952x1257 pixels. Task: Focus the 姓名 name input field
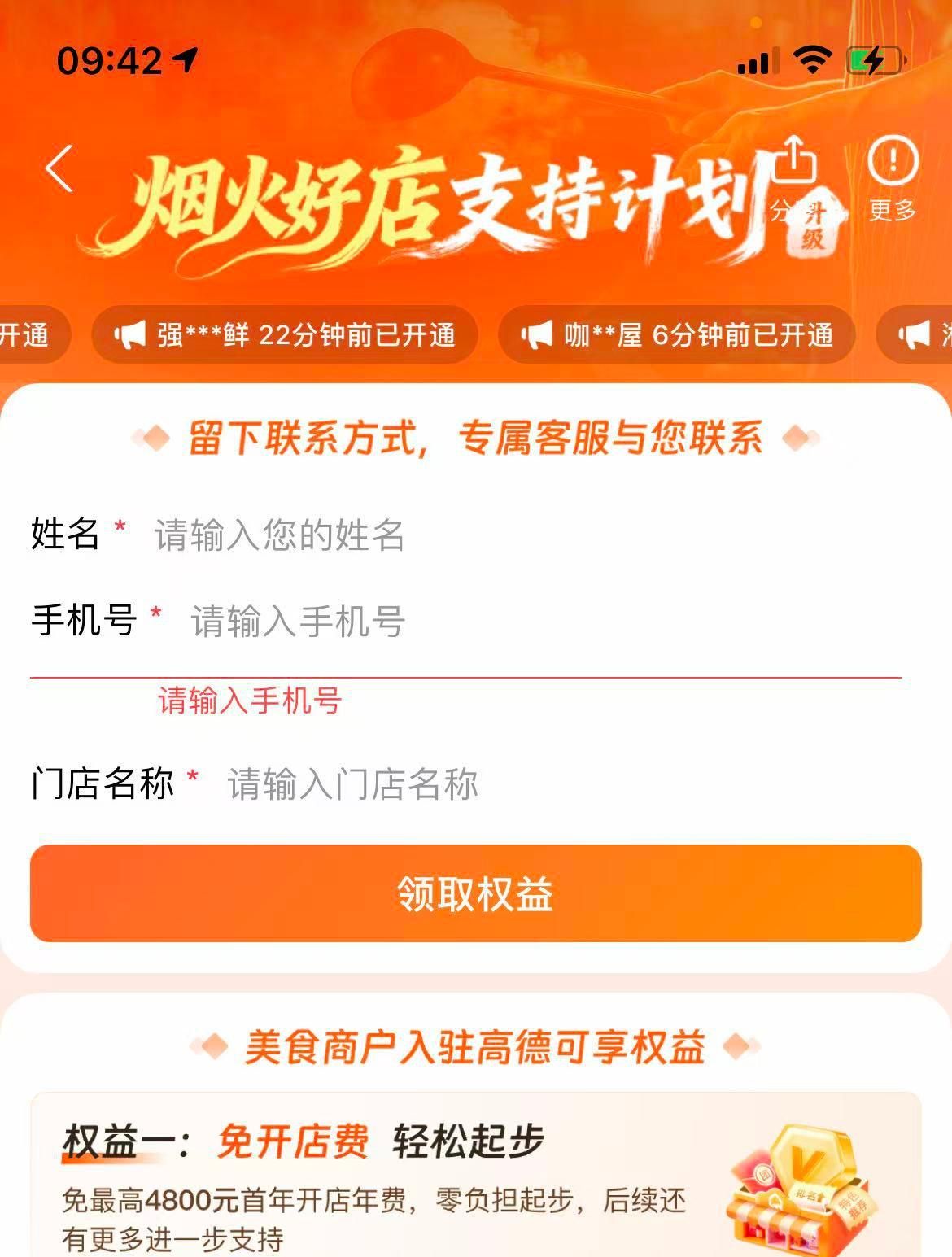pyautogui.click(x=521, y=535)
